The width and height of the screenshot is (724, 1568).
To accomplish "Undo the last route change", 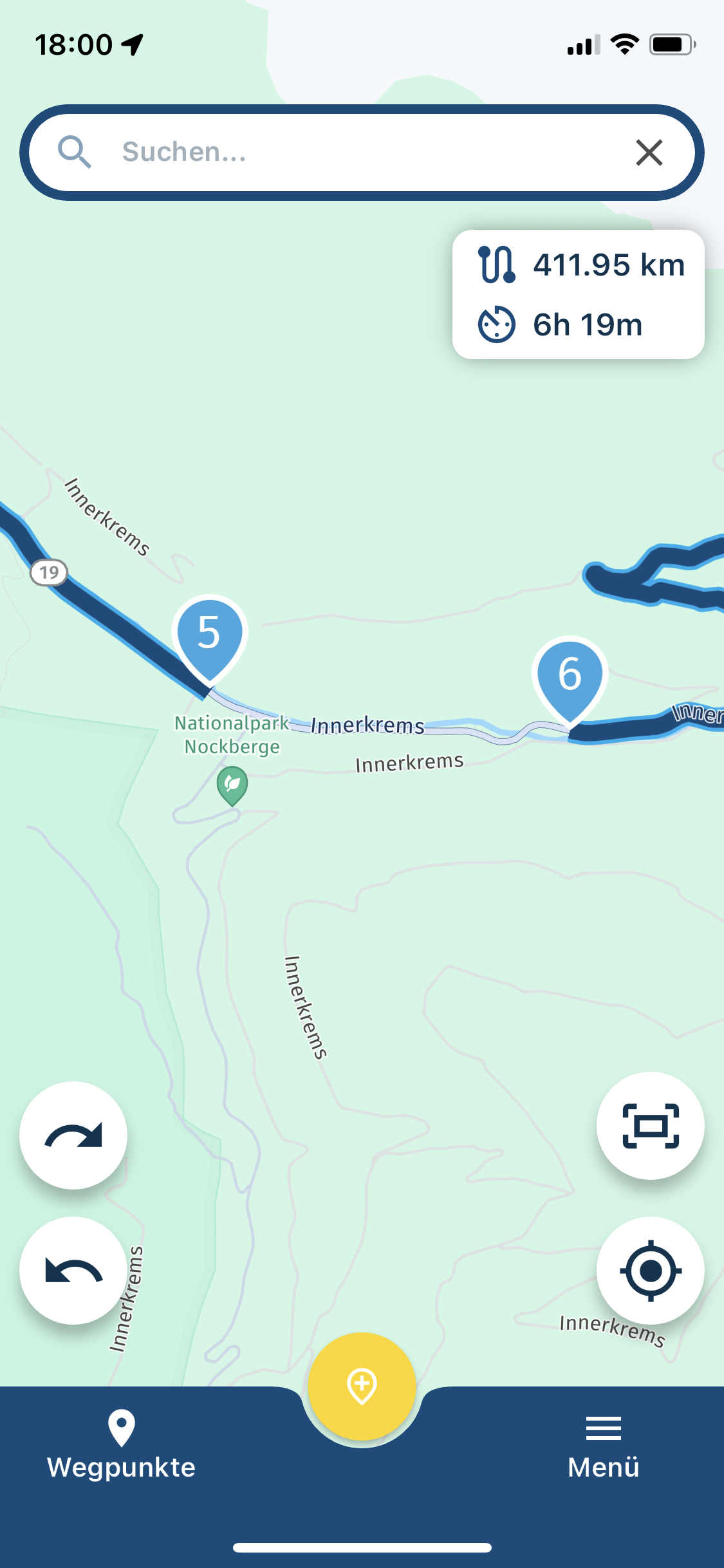I will coord(73,1271).
